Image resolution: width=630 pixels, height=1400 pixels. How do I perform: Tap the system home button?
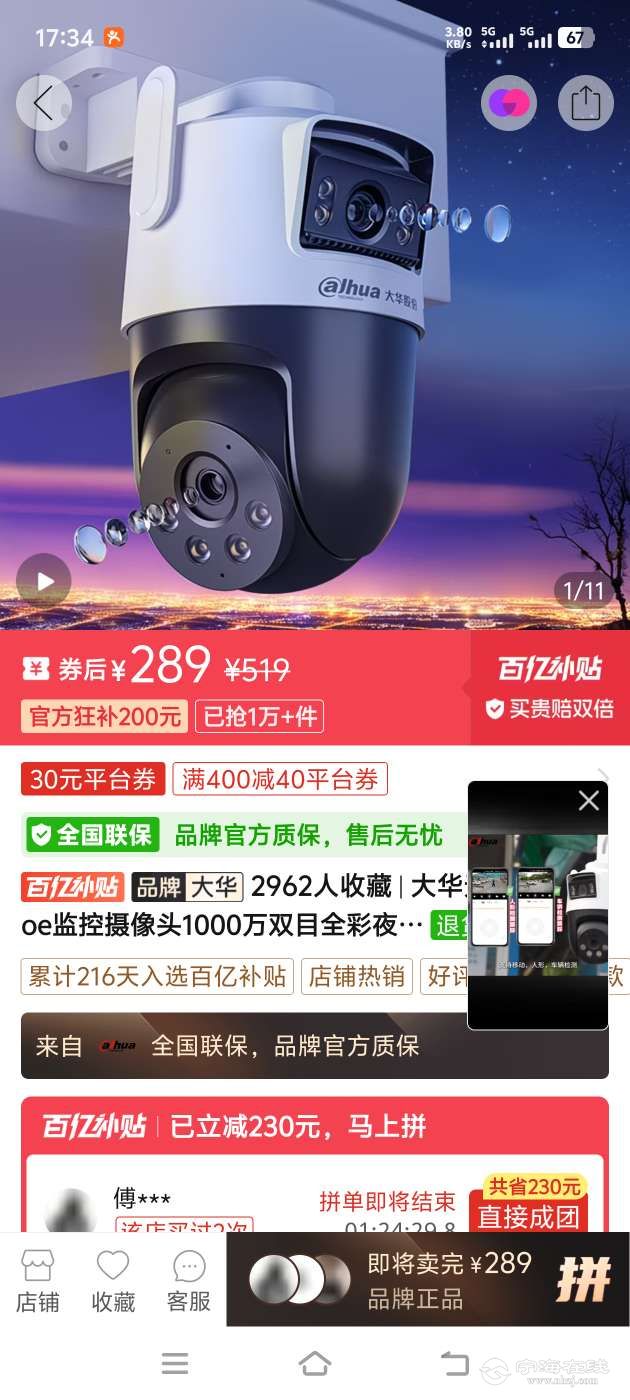314,1363
